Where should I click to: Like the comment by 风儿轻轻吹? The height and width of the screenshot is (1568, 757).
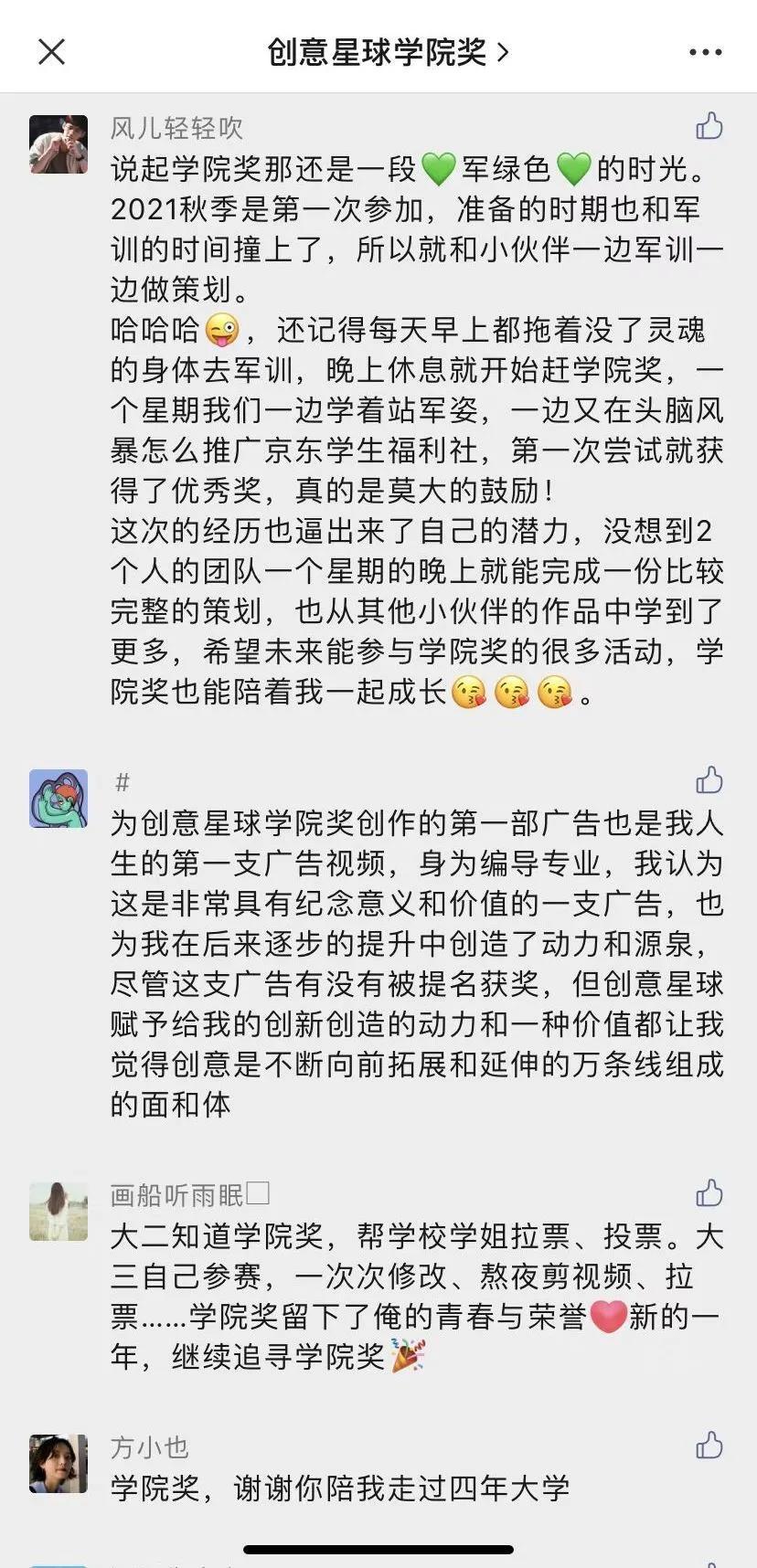click(709, 126)
